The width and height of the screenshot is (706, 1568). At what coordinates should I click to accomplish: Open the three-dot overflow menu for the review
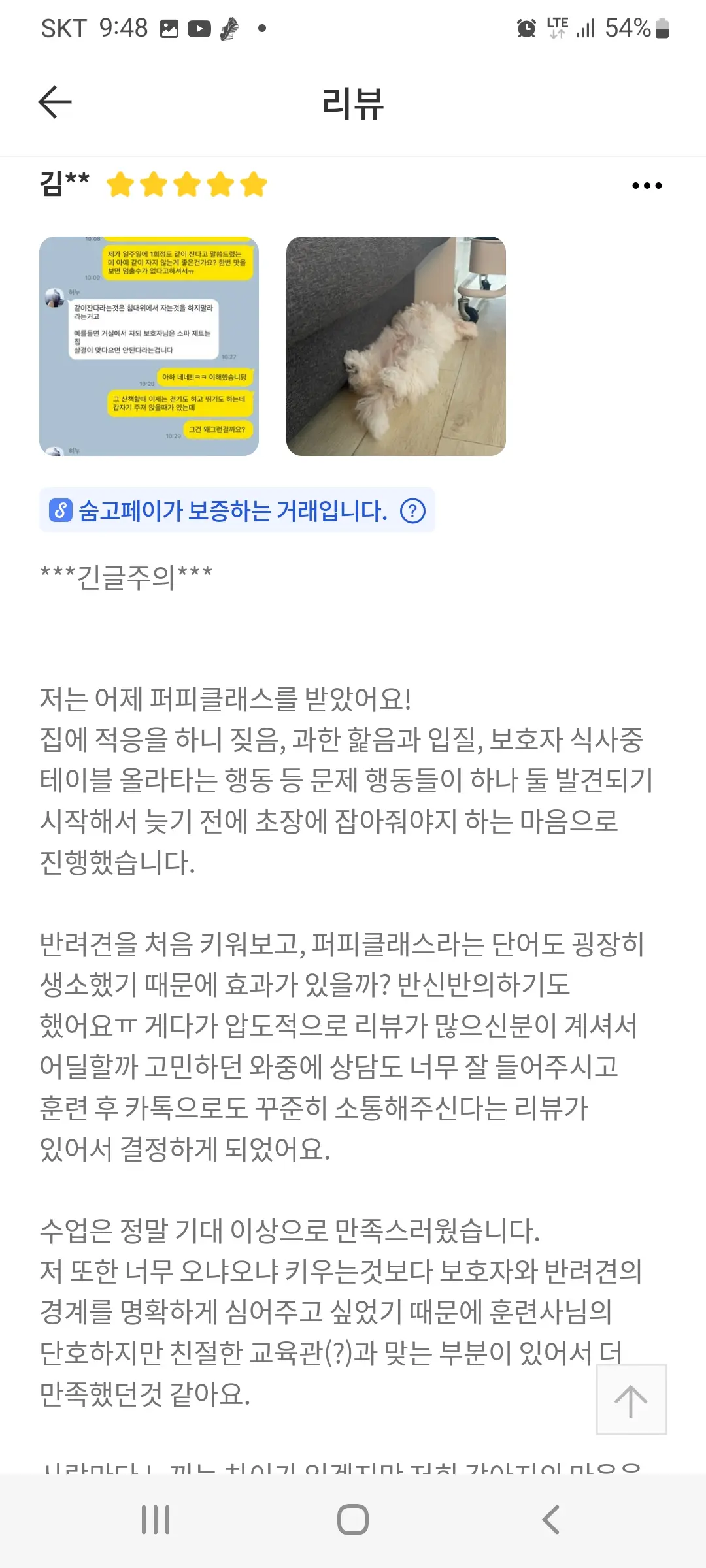(x=647, y=185)
